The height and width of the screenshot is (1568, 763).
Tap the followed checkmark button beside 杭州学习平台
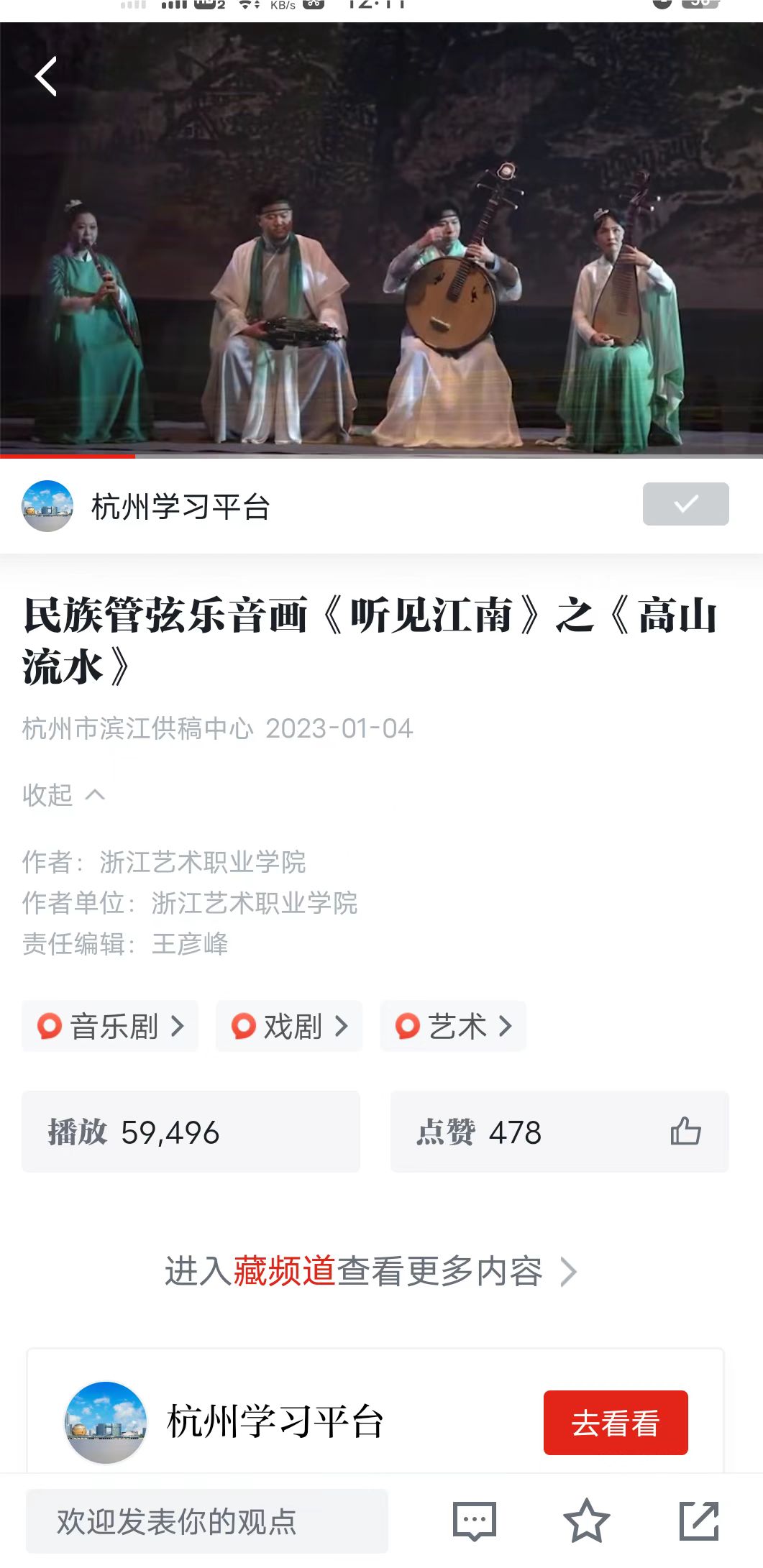(685, 504)
